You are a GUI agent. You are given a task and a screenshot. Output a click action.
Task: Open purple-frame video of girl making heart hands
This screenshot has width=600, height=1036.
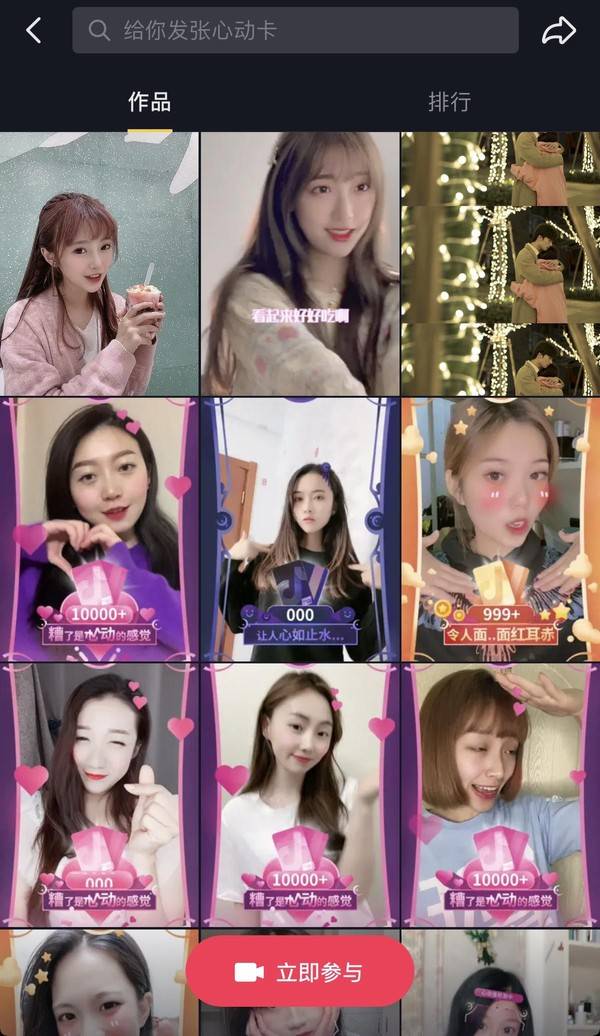point(99,530)
